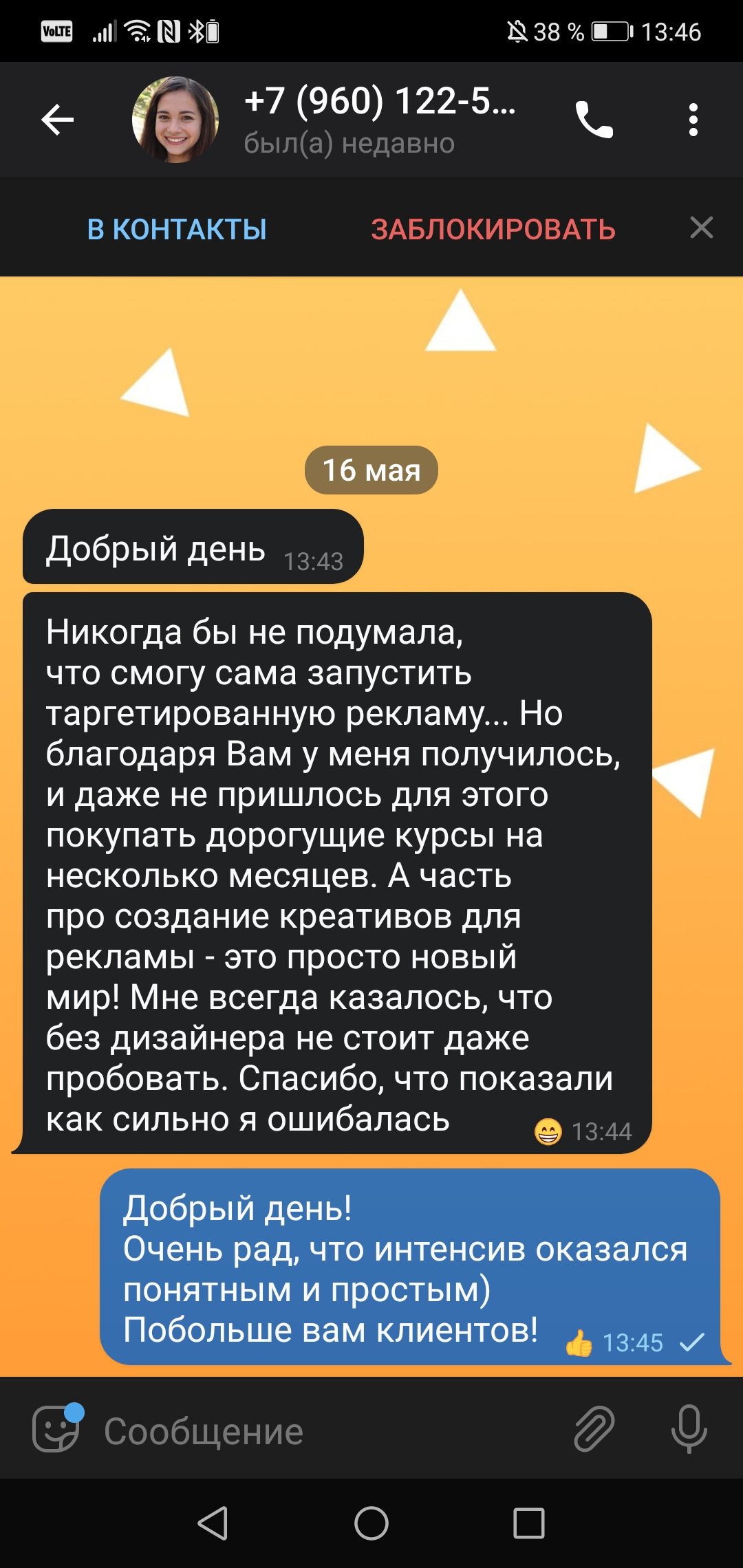The image size is (743, 1568).
Task: Tap ЗАБЛОКИРОВАТЬ to block this user
Action: [493, 230]
